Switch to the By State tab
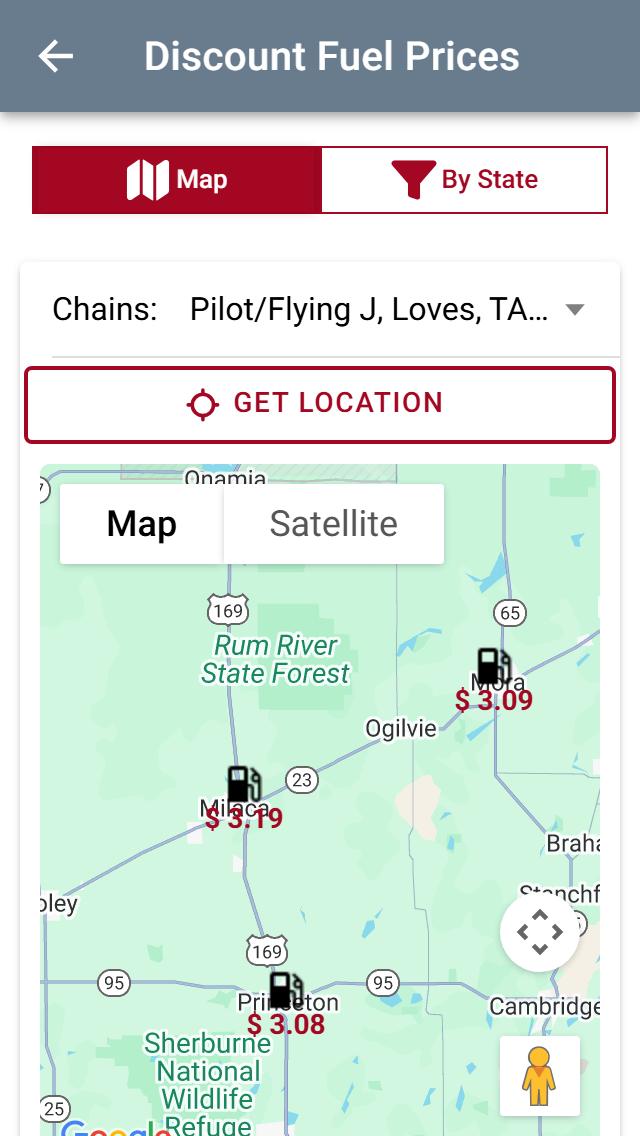 pos(464,180)
